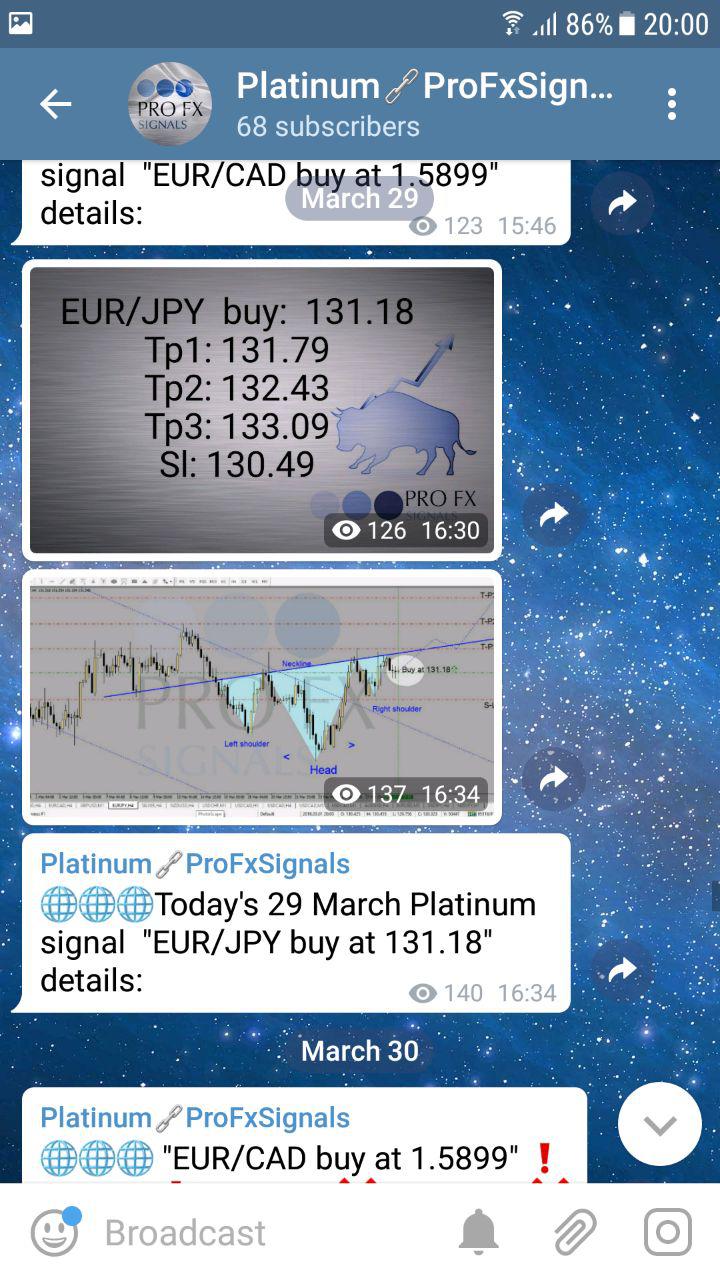Type in the Broadcast message field
This screenshot has width=720, height=1280.
click(x=270, y=1232)
